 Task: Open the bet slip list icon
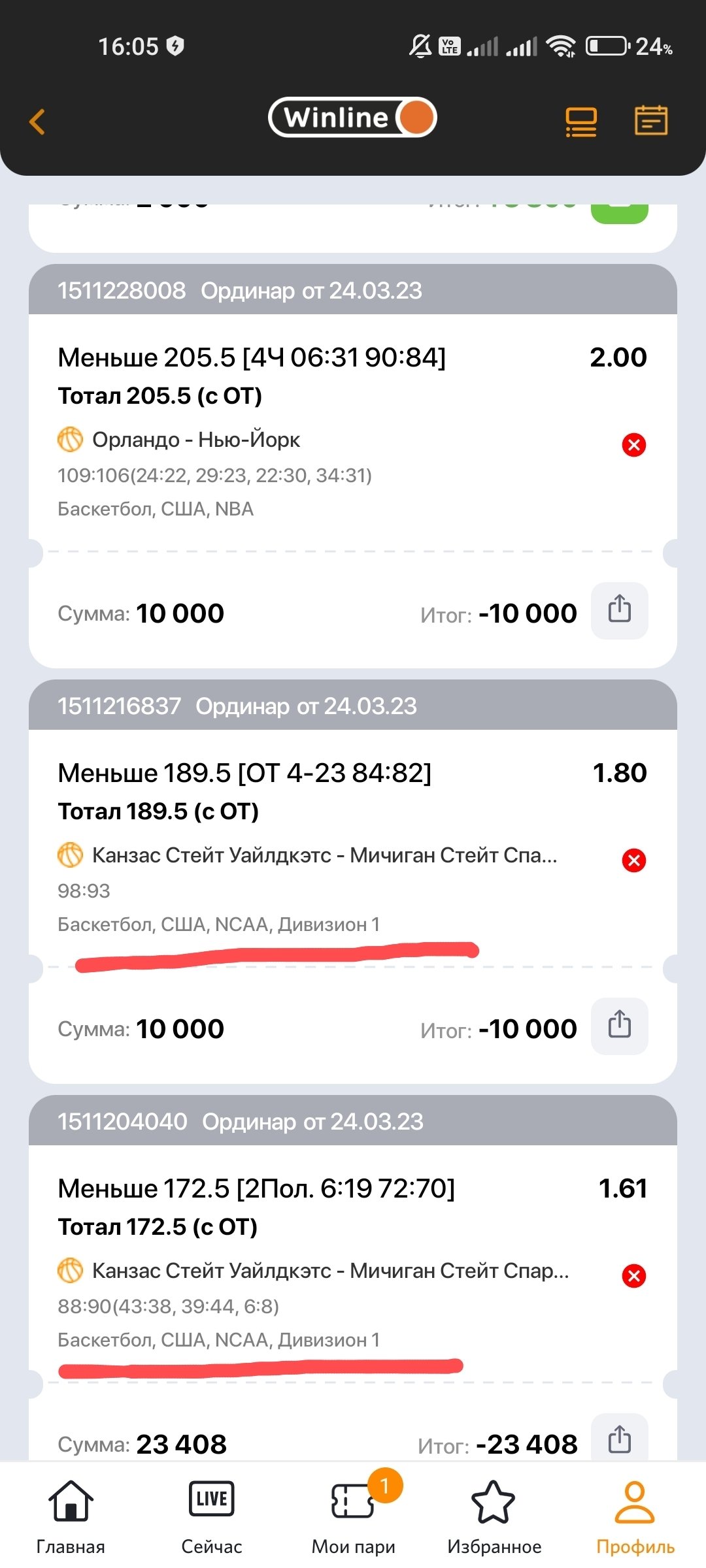(x=580, y=122)
